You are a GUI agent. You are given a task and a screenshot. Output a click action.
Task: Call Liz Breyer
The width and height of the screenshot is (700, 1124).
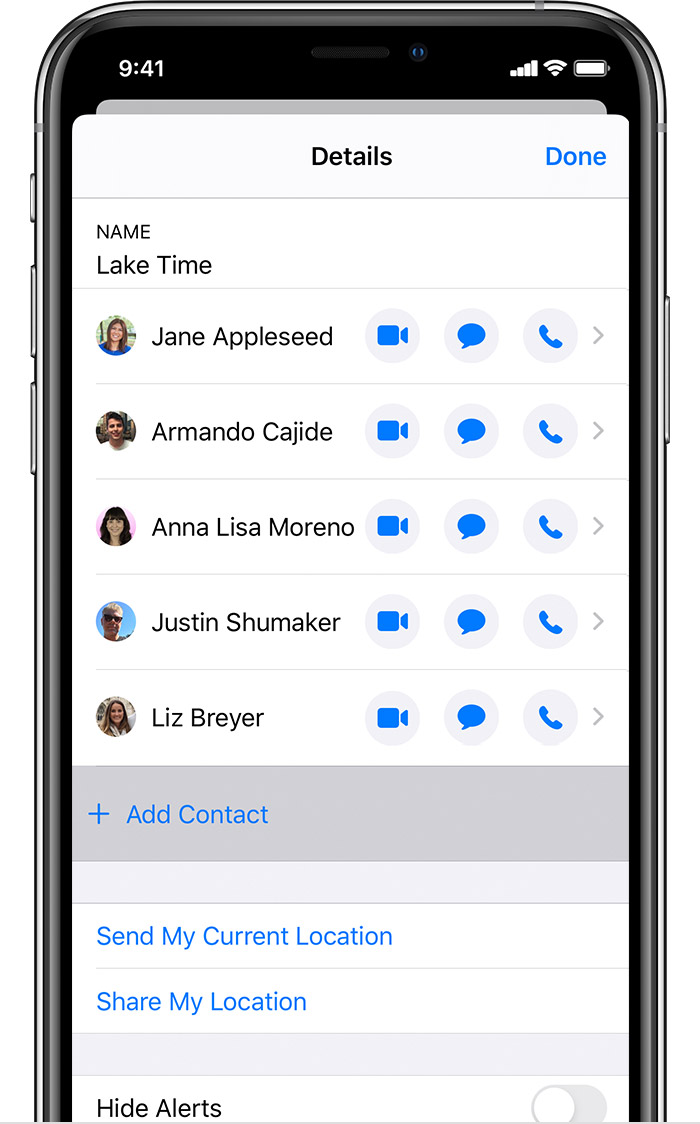click(x=550, y=717)
